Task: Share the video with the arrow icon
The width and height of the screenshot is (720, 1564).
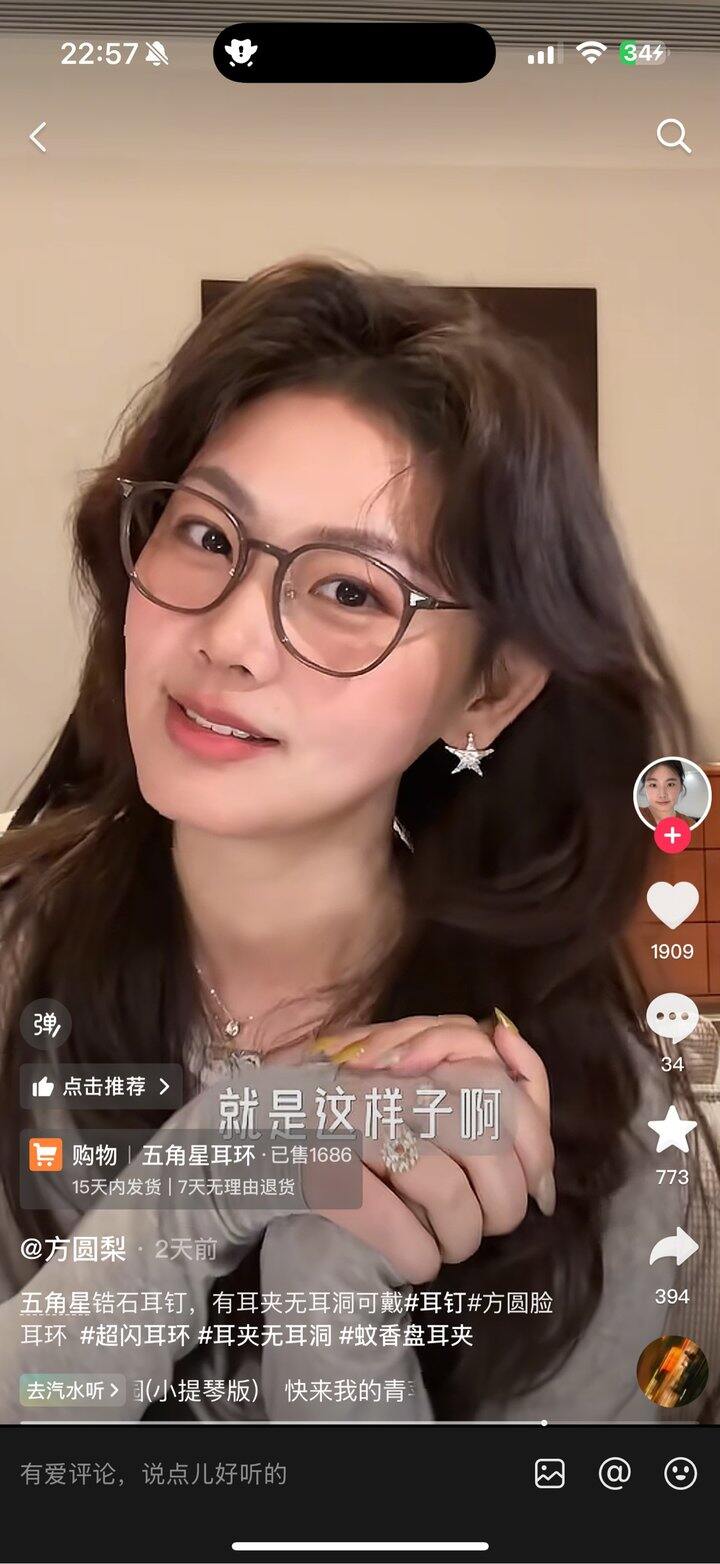Action: [x=672, y=1249]
